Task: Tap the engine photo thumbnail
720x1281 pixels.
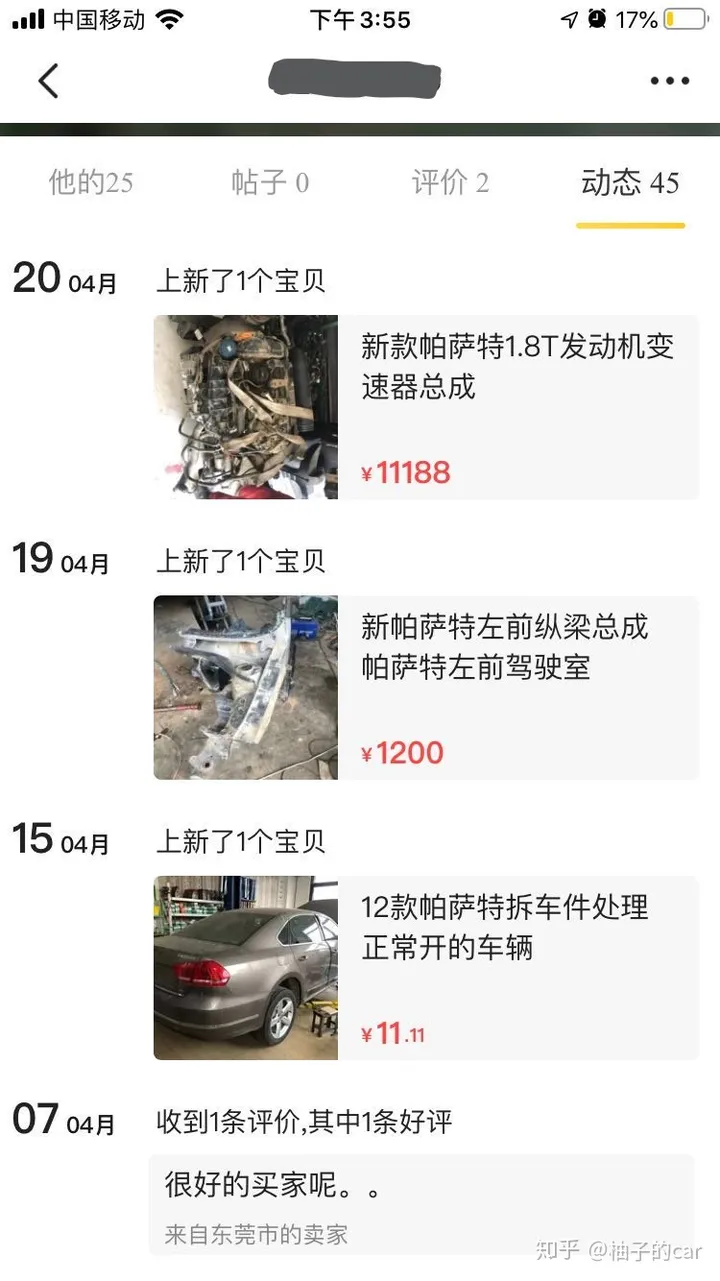Action: click(x=244, y=404)
